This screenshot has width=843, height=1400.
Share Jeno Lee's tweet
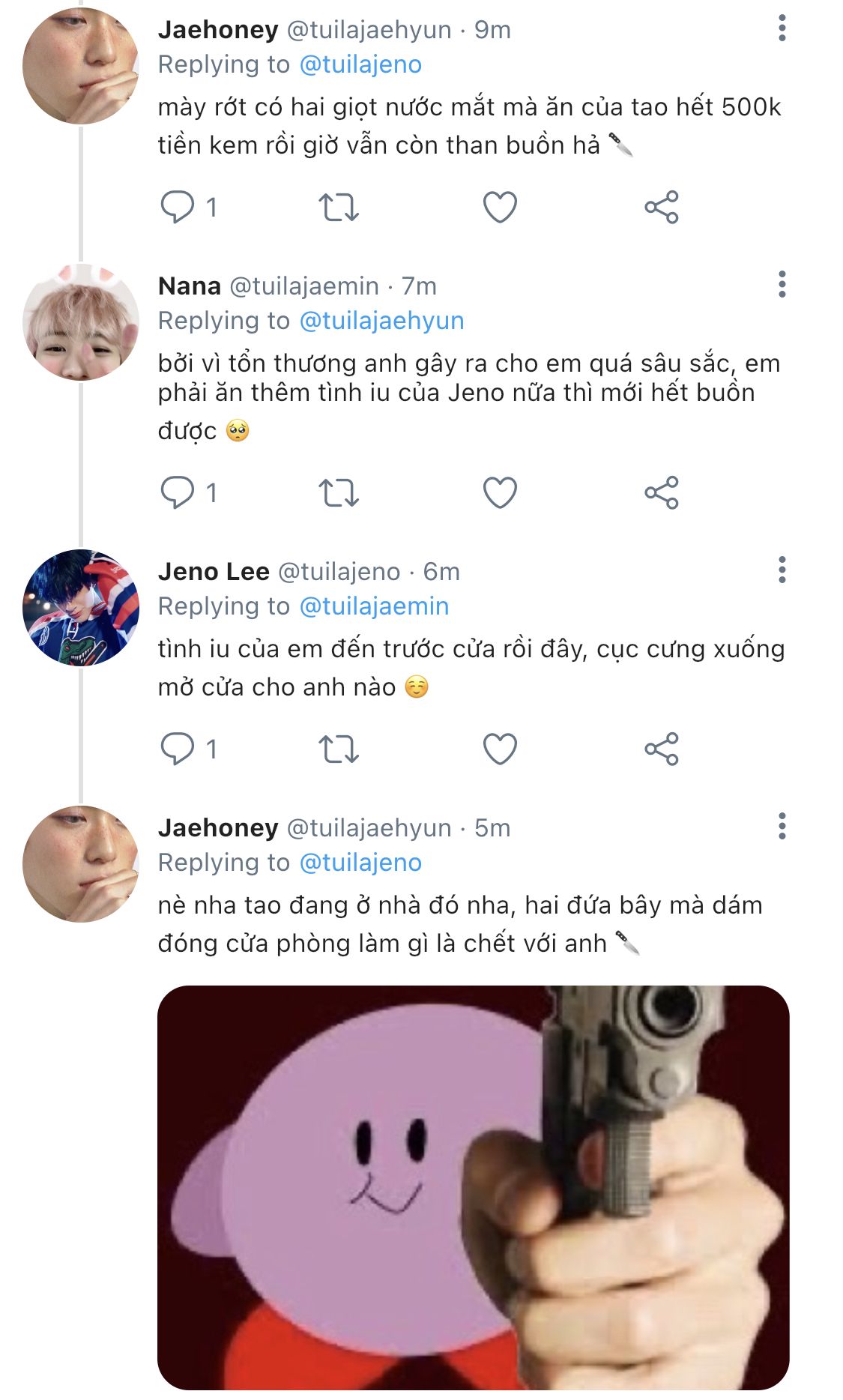[x=661, y=749]
